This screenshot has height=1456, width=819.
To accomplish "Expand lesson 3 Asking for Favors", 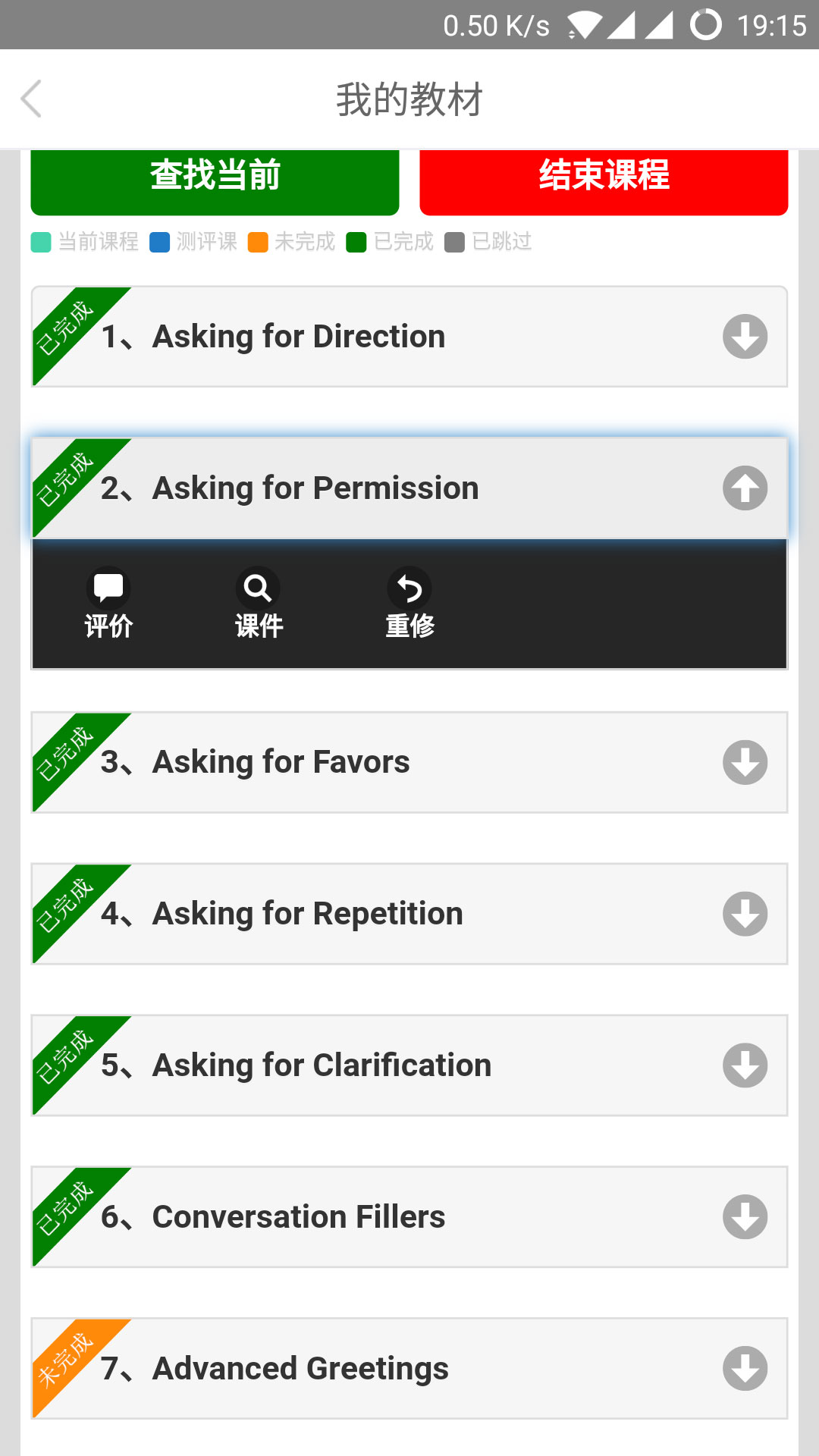I will pyautogui.click(x=745, y=762).
